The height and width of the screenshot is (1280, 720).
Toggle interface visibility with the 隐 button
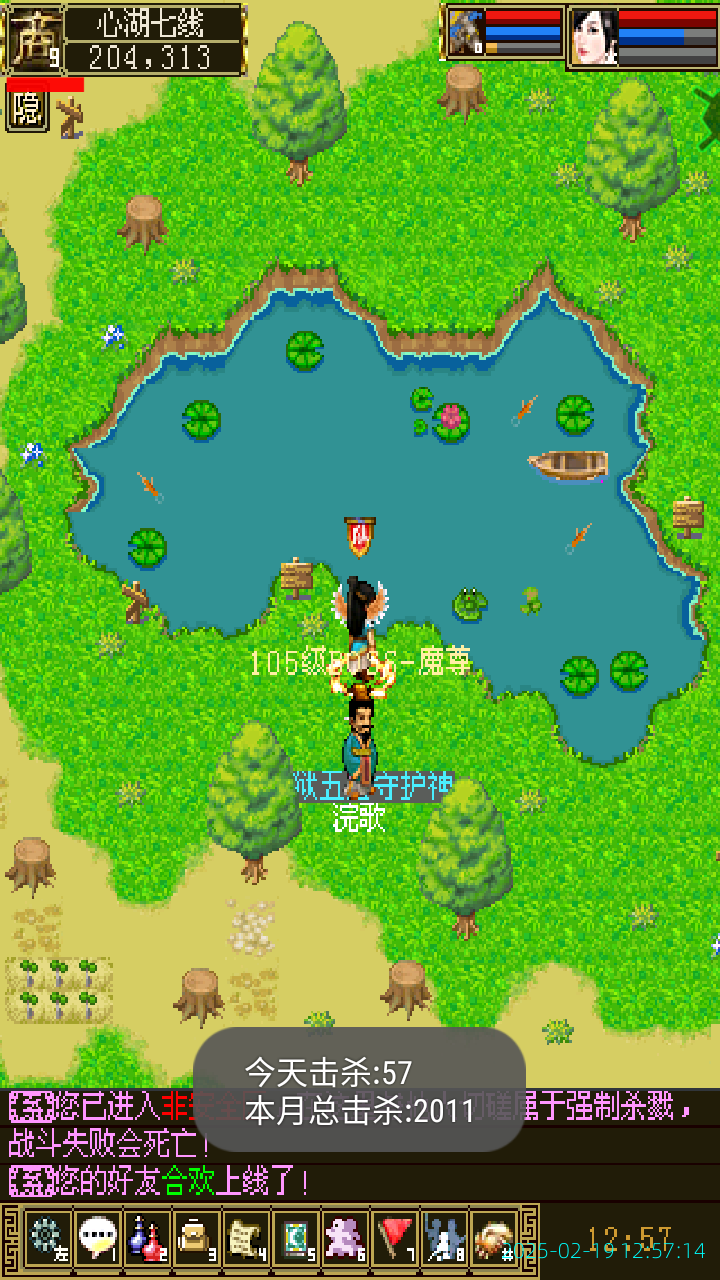pos(28,108)
